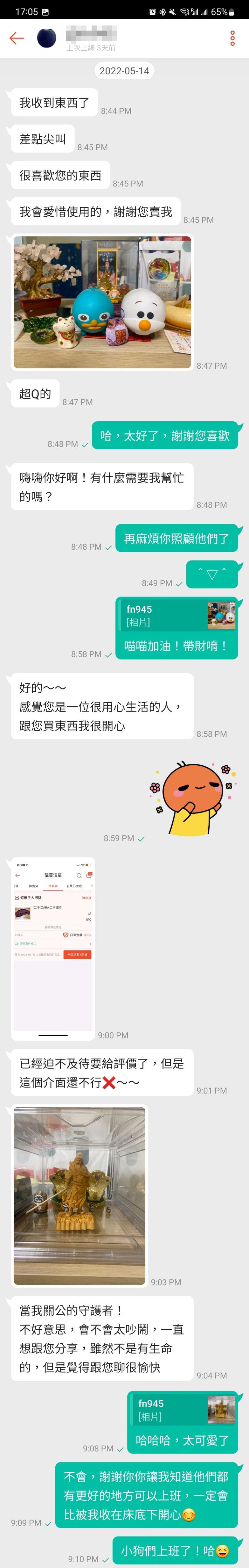The height and width of the screenshot is (1568, 249).
Task: Open the purchase list screenshot sent 9:00 PM
Action: [x=53, y=946]
